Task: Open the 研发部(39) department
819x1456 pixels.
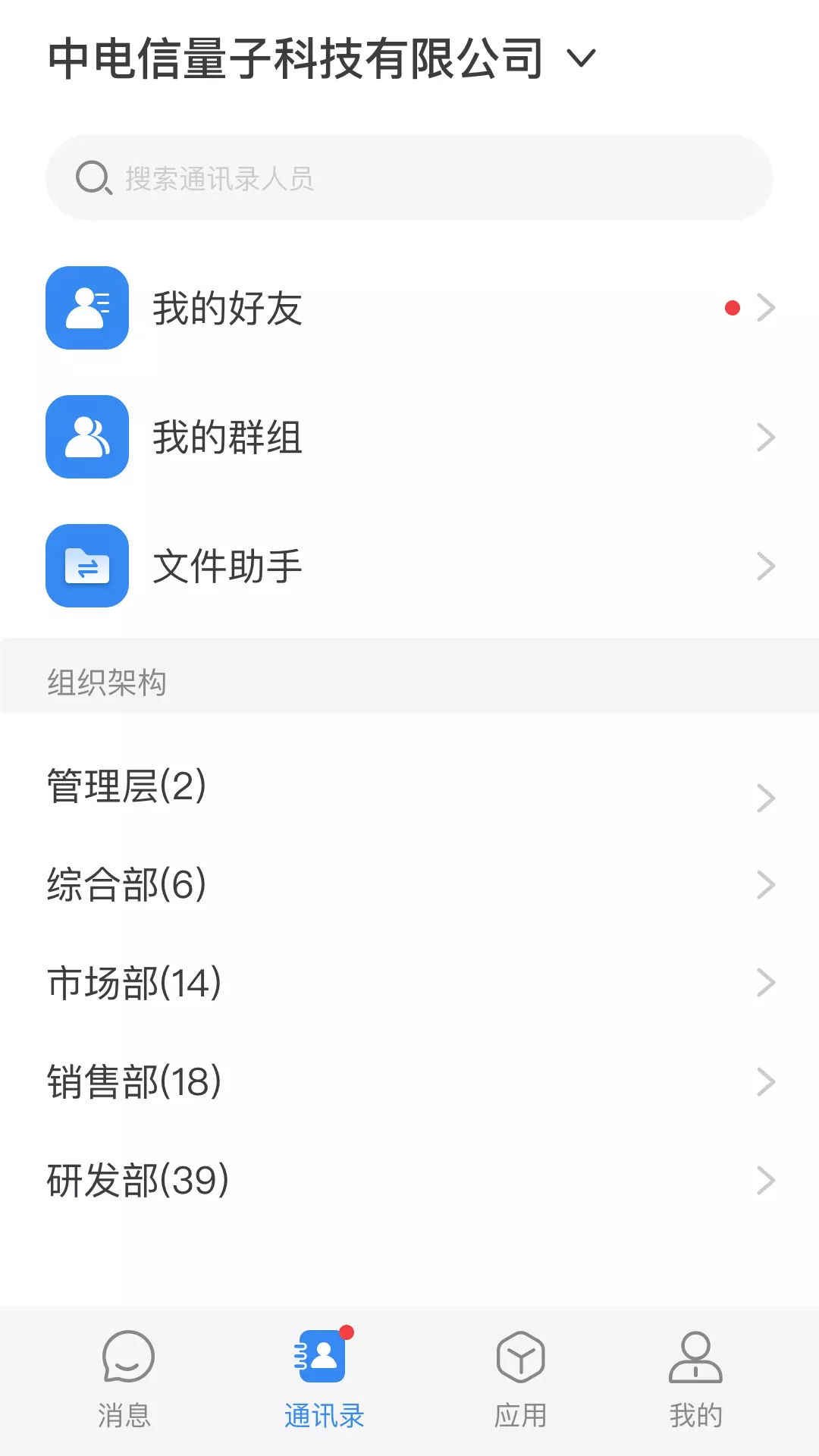Action: [x=409, y=1181]
